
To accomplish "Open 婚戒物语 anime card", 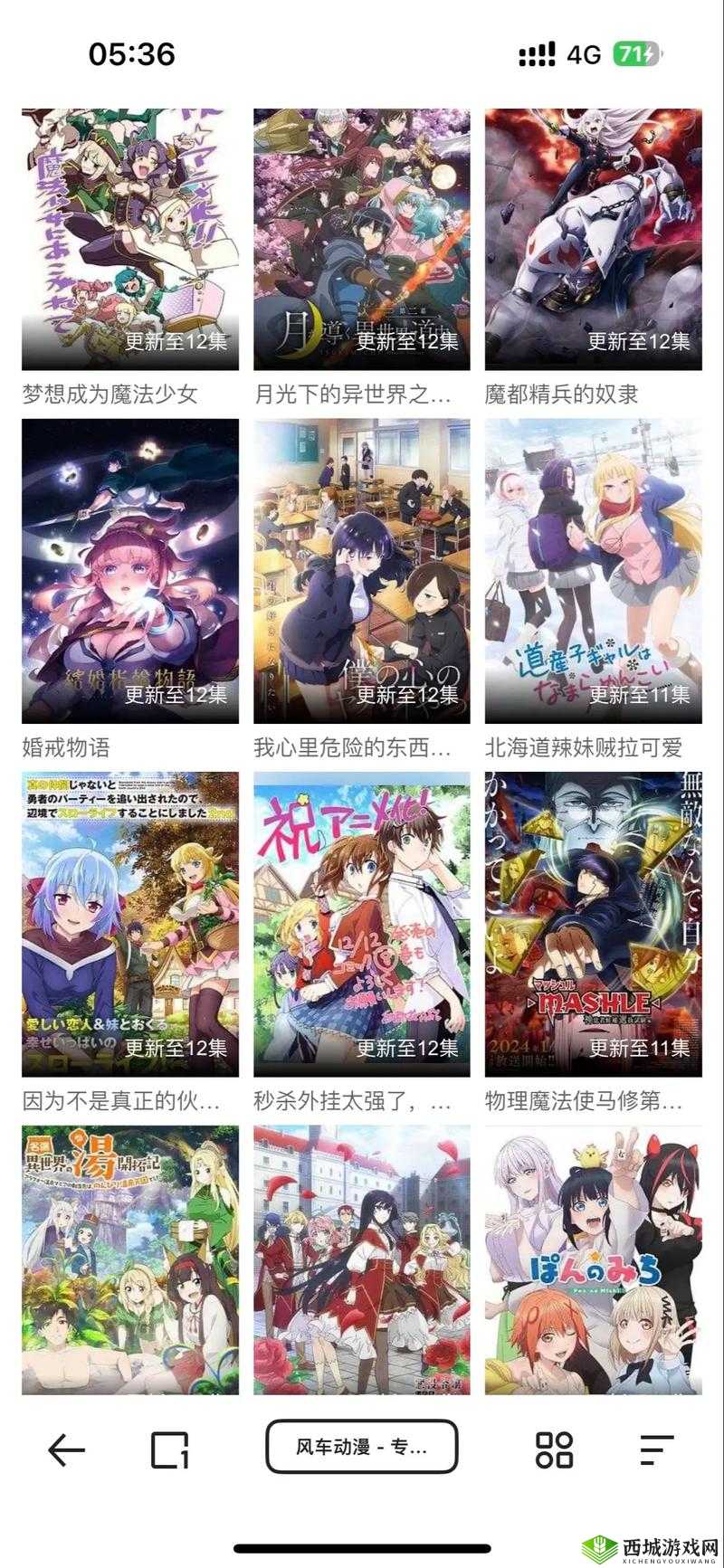I will [130, 570].
